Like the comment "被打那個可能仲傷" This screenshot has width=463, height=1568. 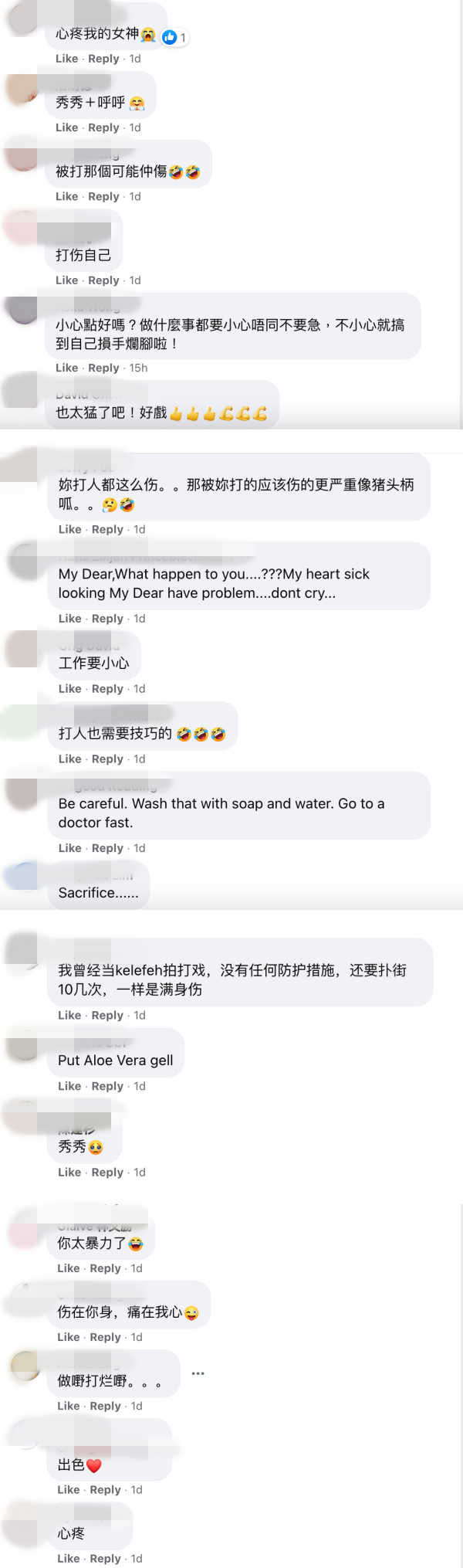point(66,196)
